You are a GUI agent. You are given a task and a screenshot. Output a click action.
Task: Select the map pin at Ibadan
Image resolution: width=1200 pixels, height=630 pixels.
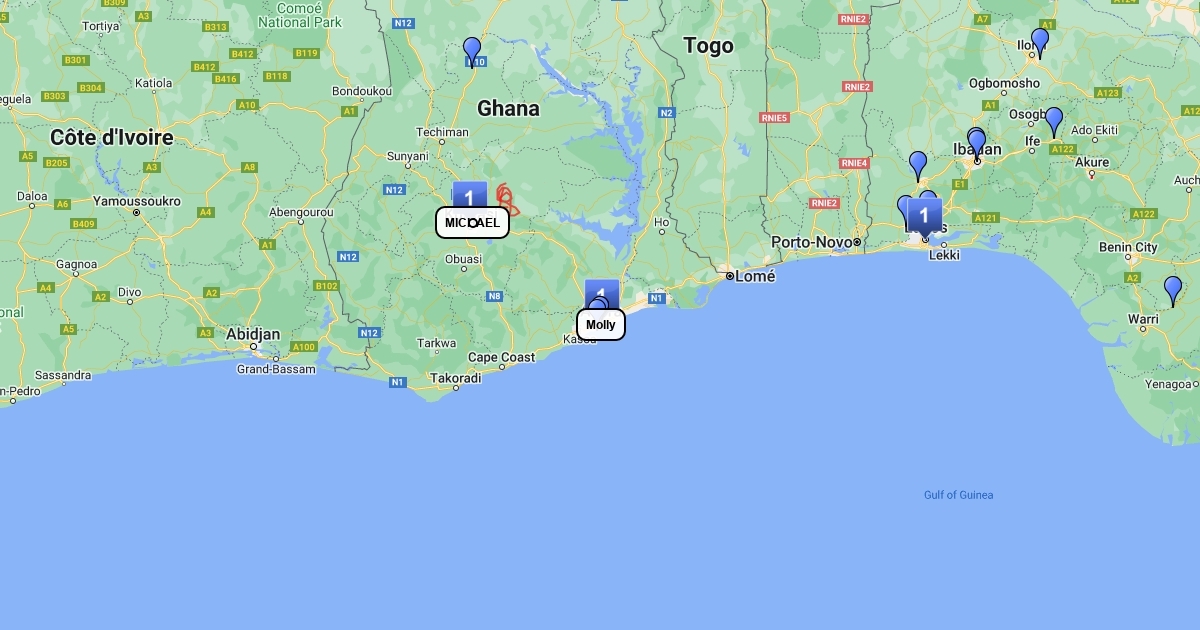(977, 143)
